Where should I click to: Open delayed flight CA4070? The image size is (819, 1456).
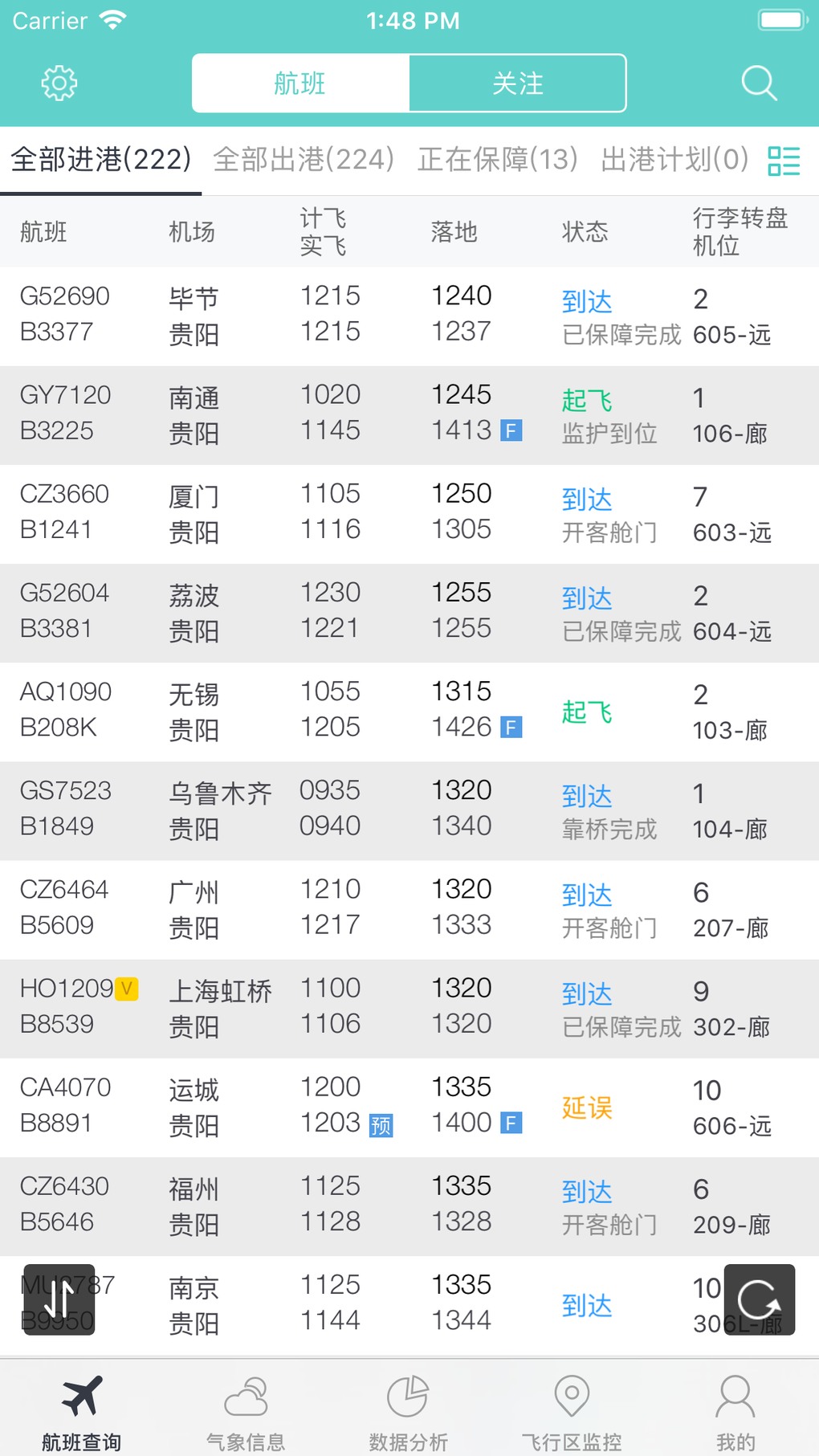409,1106
